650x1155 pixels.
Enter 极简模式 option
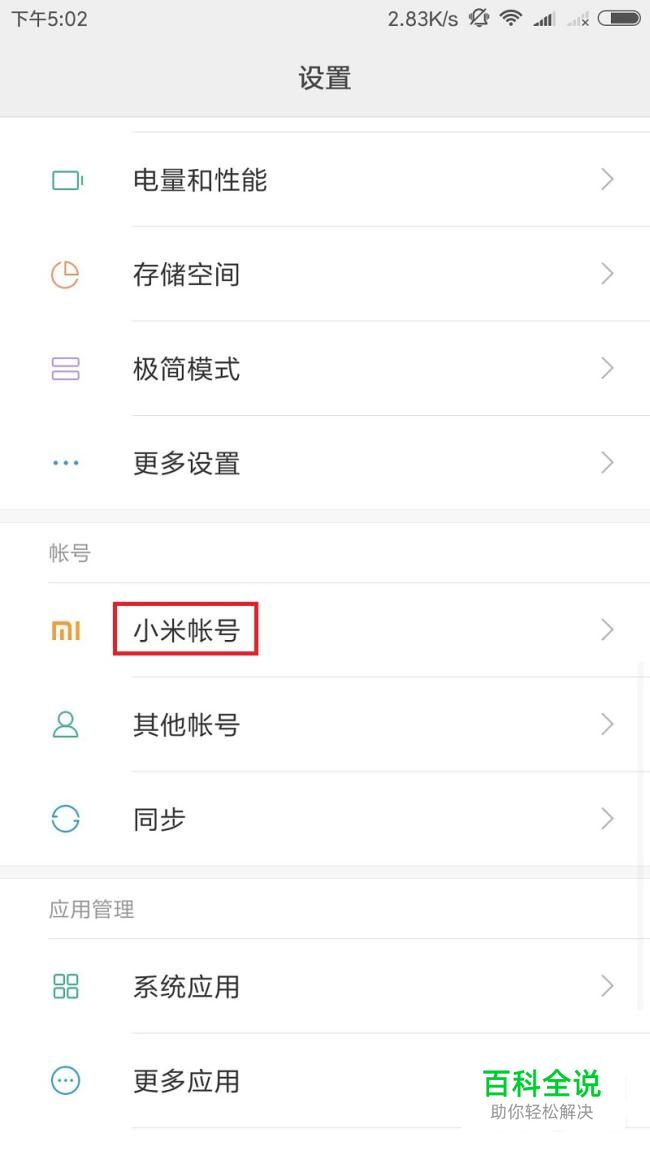(x=187, y=369)
